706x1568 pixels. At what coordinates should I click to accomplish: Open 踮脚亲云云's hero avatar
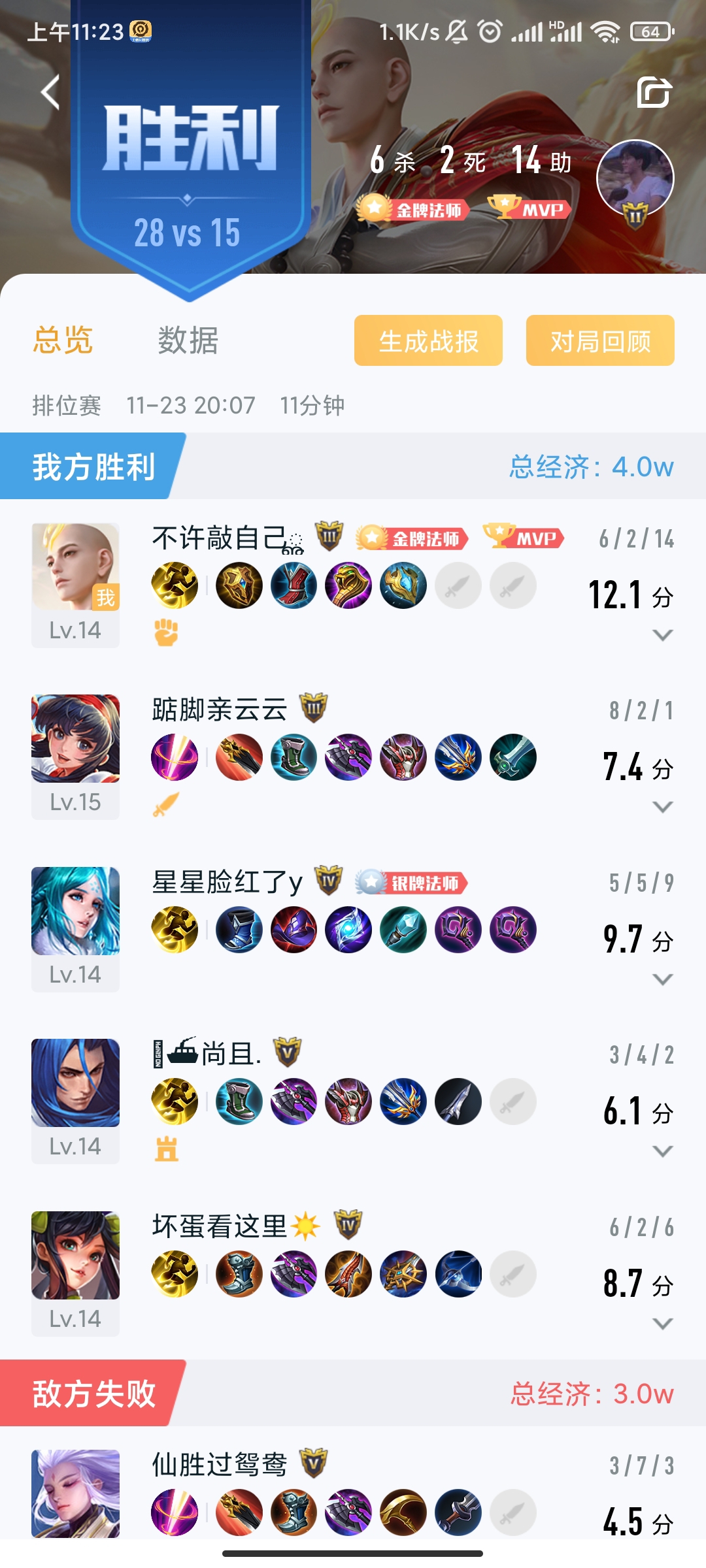[x=76, y=739]
